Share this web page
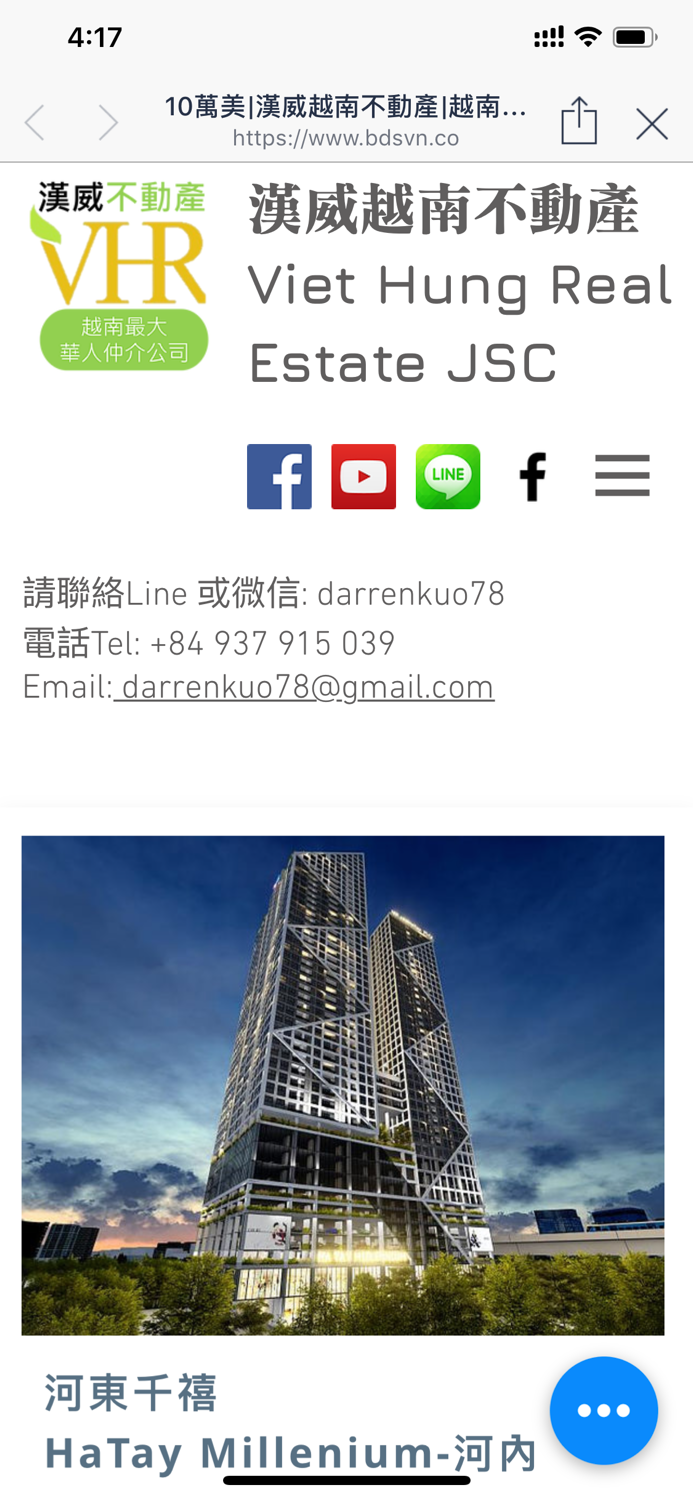Screen dimensions: 693x1500 pos(579,121)
